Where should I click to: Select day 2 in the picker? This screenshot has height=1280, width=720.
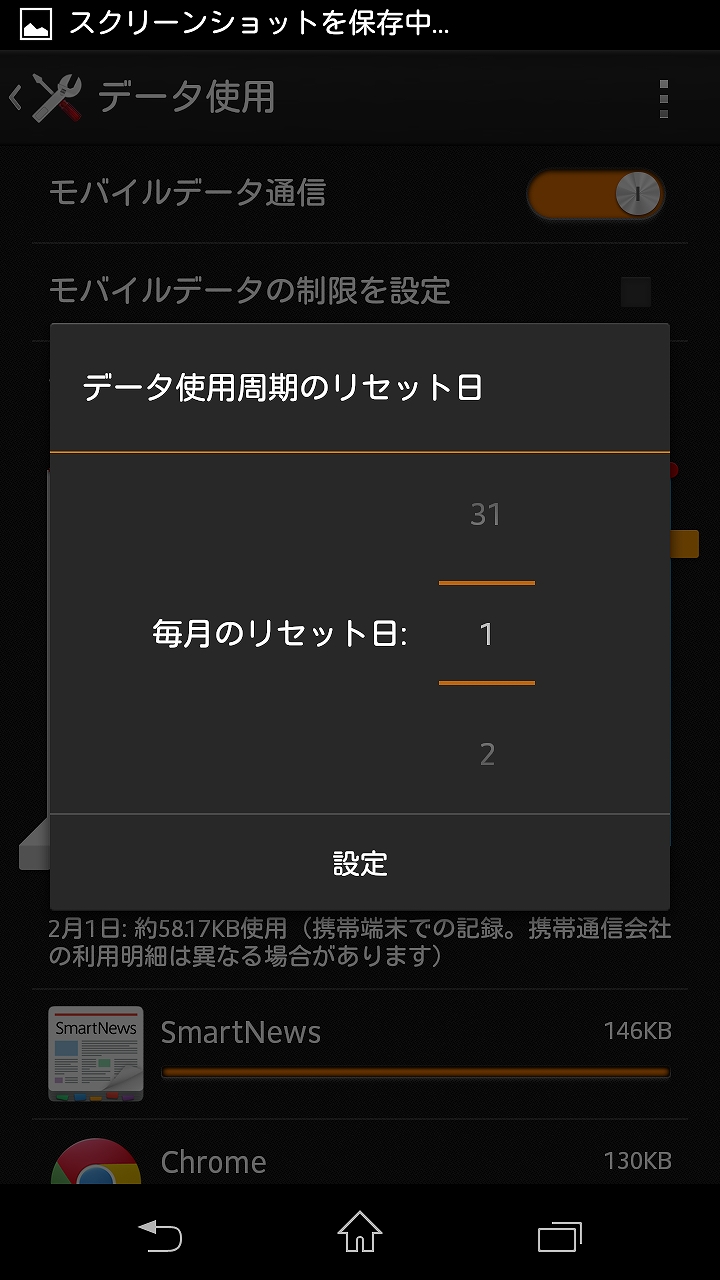click(487, 754)
